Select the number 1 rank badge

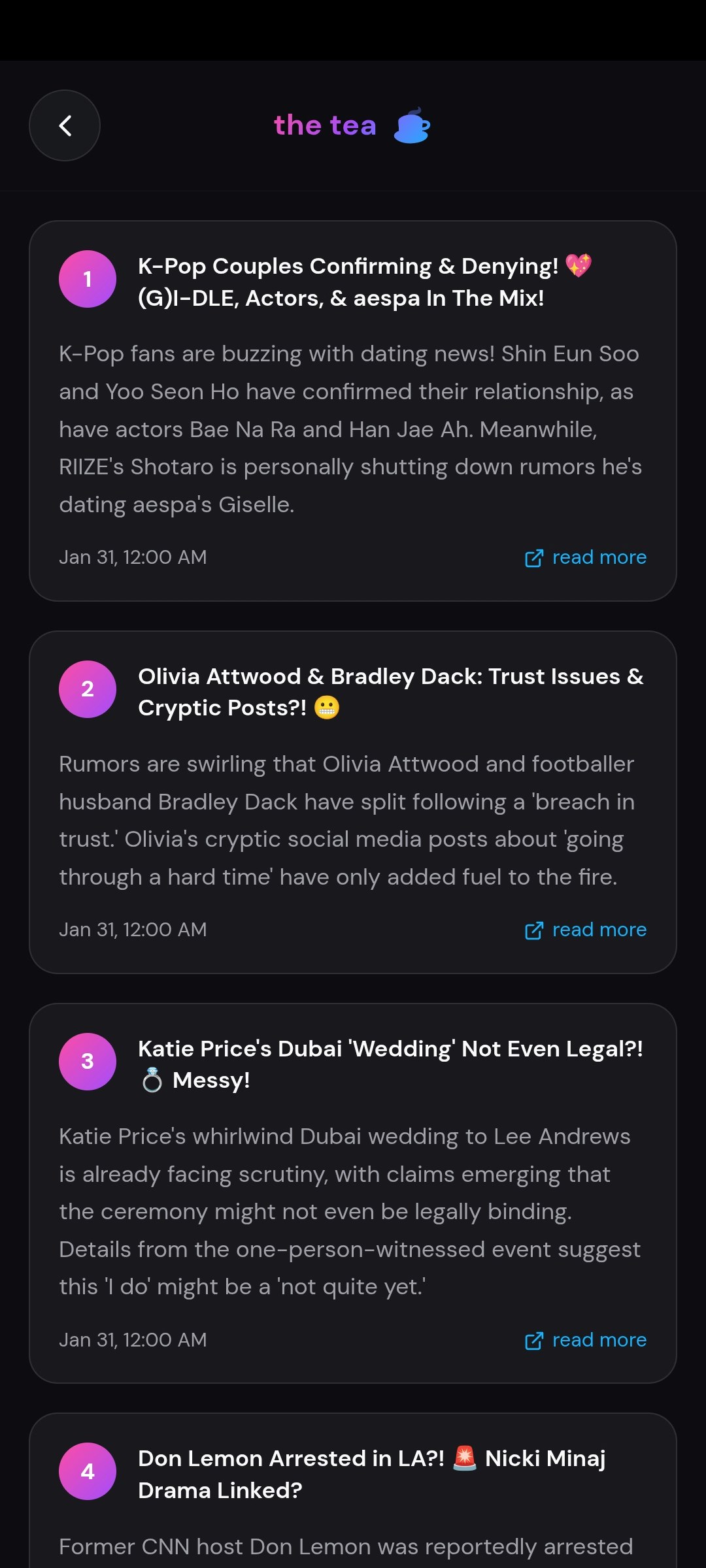[88, 278]
